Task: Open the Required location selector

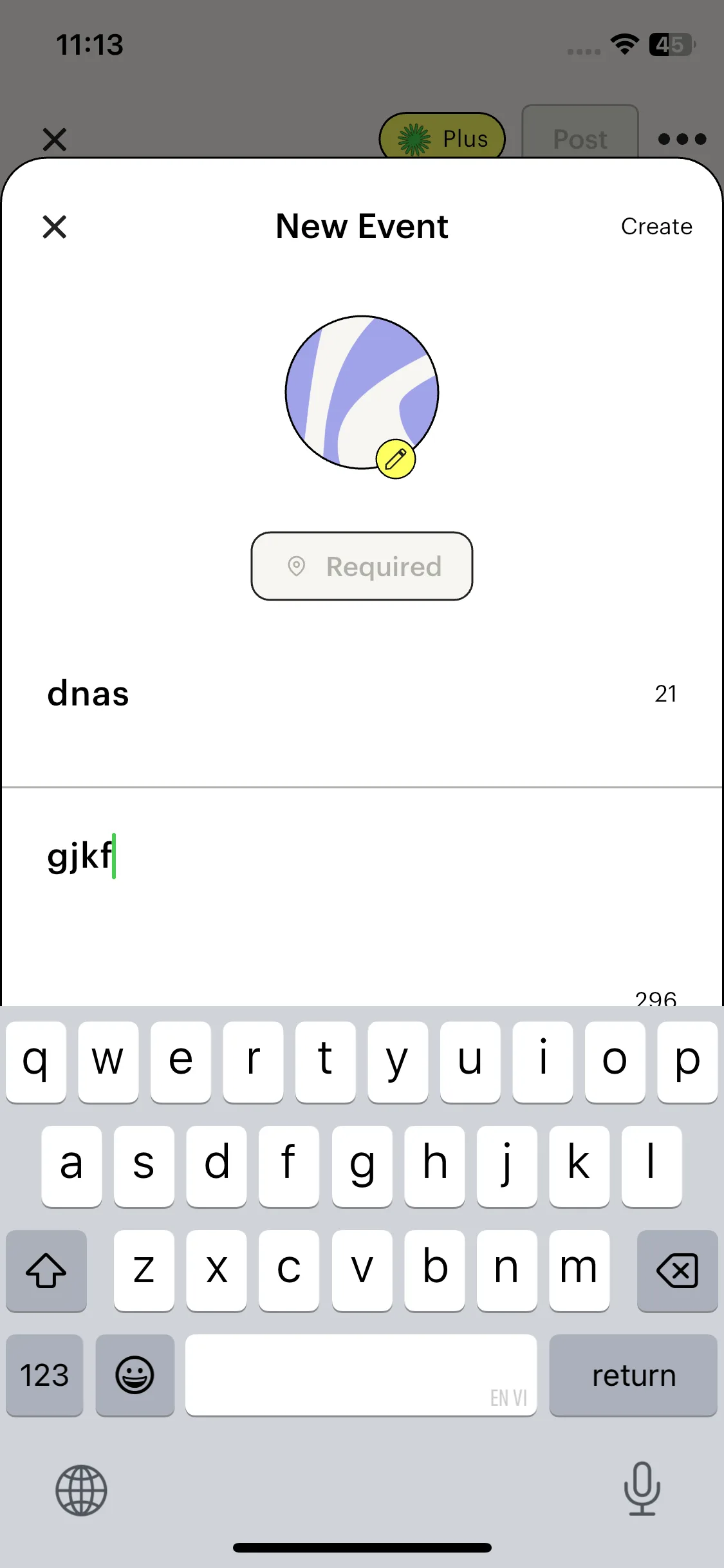Action: click(x=362, y=567)
